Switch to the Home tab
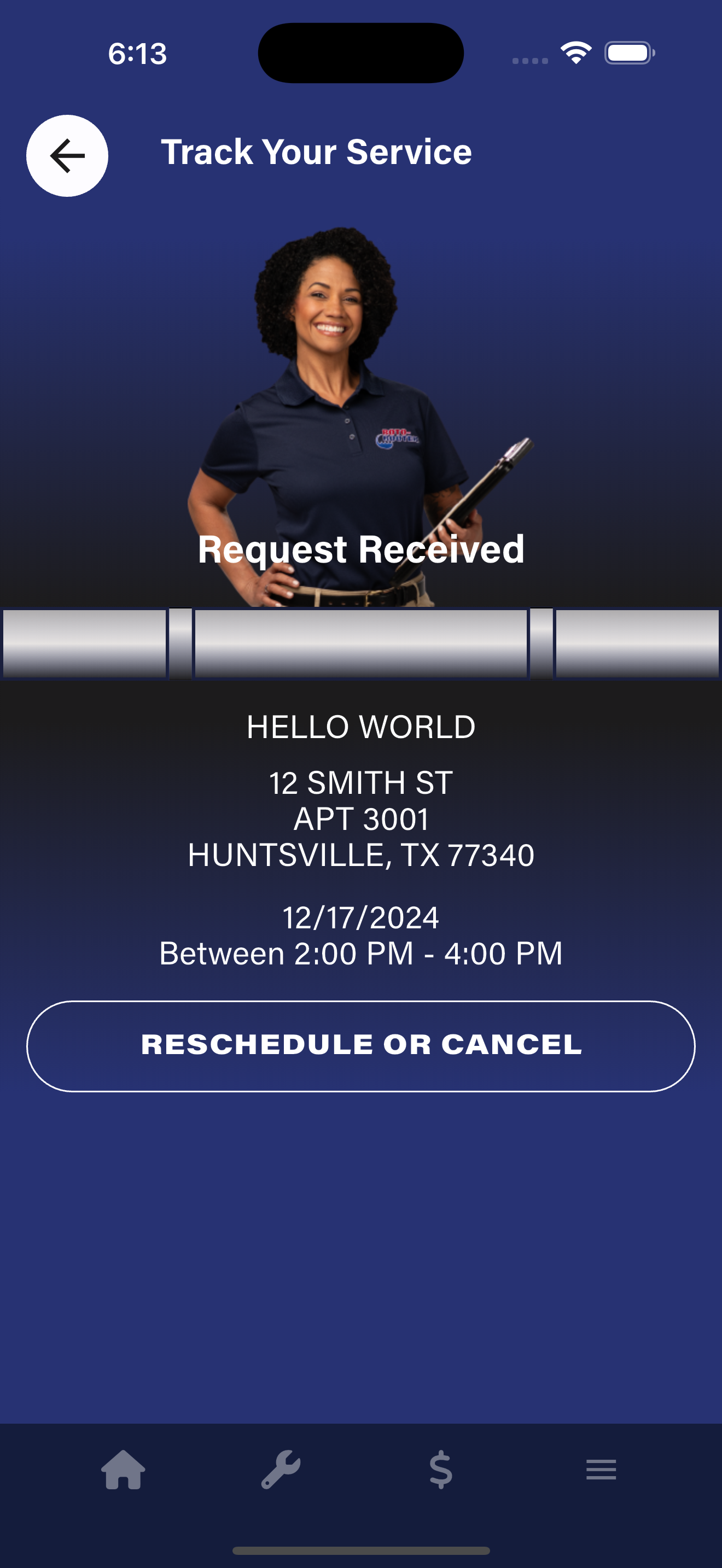 pos(123,1470)
